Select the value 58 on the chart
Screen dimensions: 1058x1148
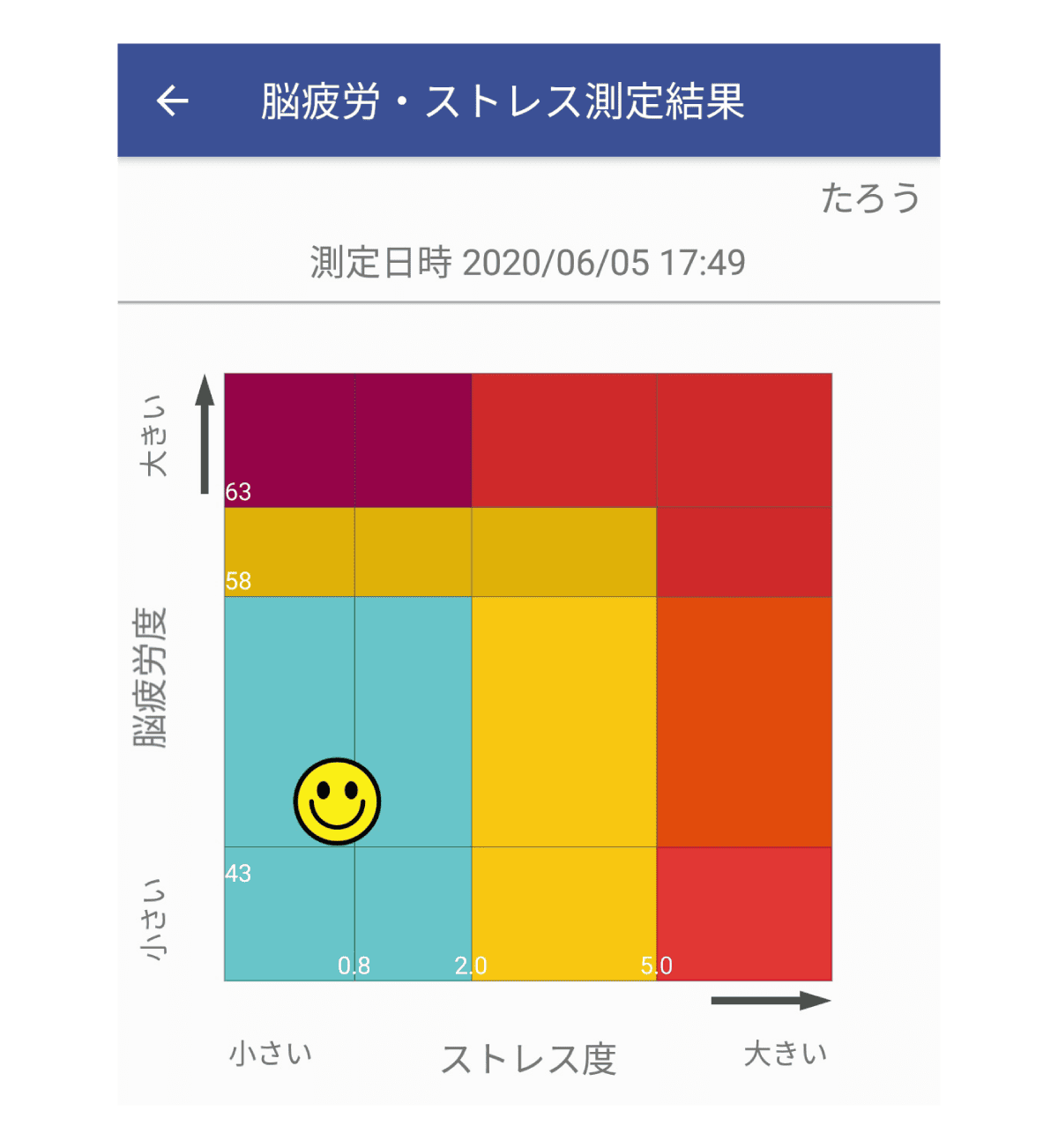click(x=238, y=582)
